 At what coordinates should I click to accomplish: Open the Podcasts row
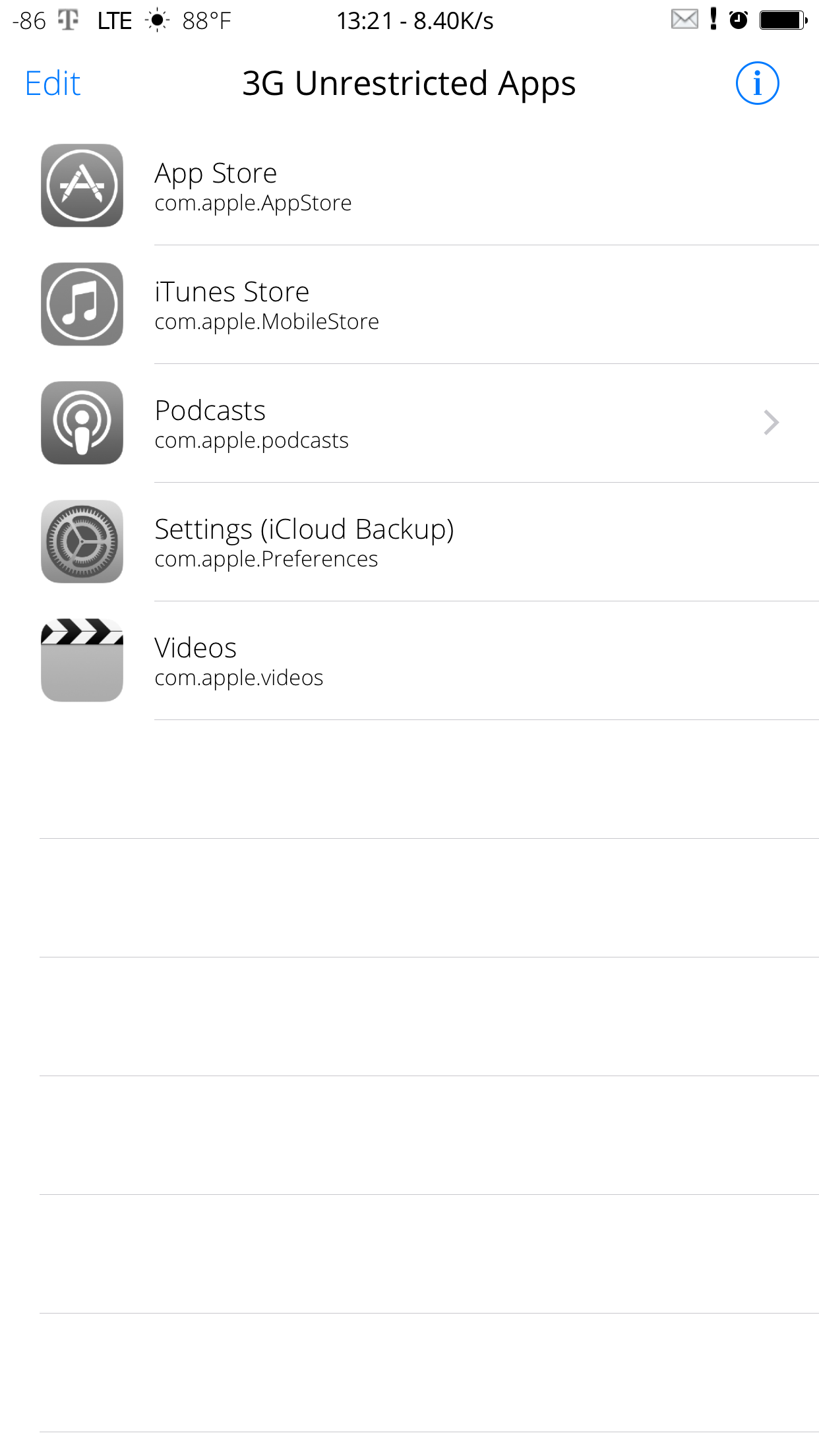pyautogui.click(x=409, y=423)
